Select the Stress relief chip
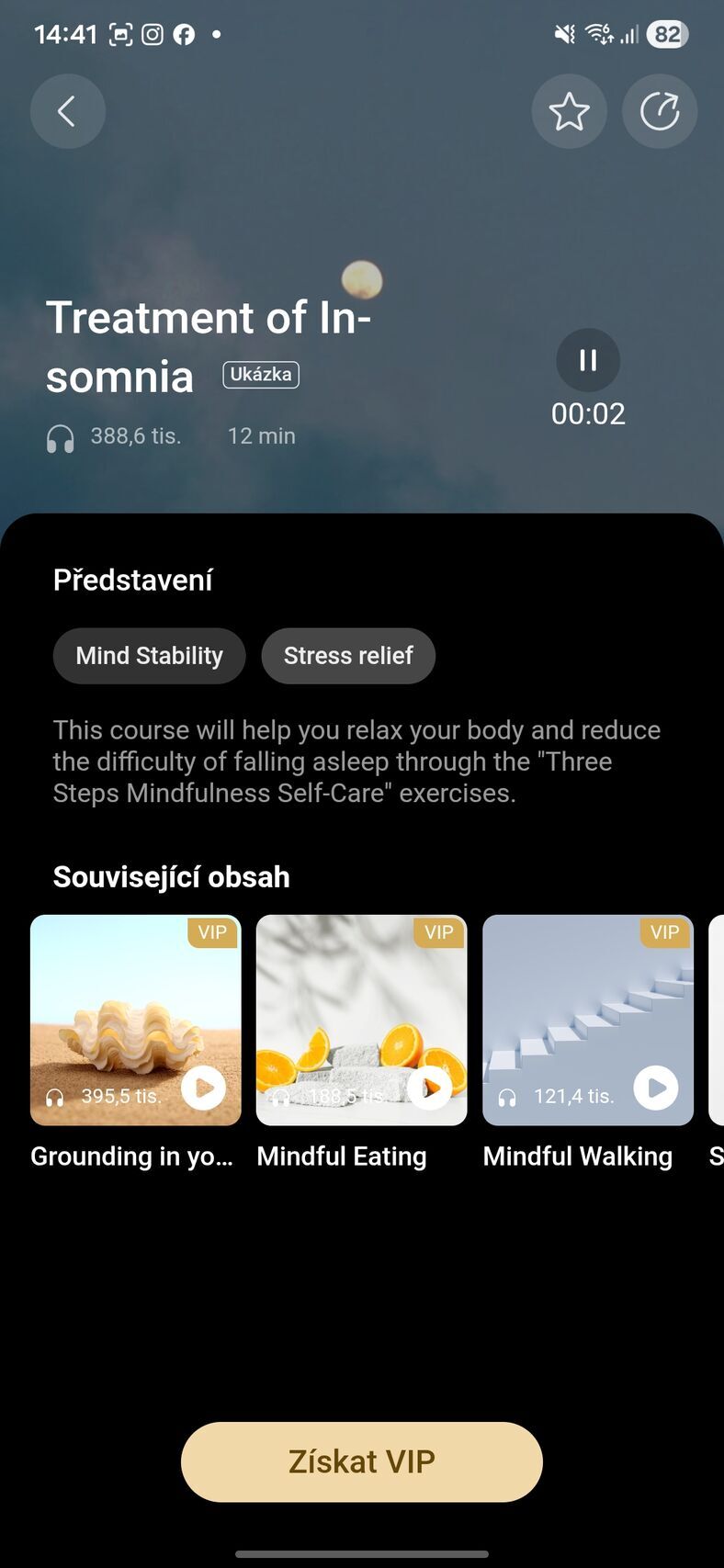Viewport: 724px width, 1568px height. [x=348, y=656]
